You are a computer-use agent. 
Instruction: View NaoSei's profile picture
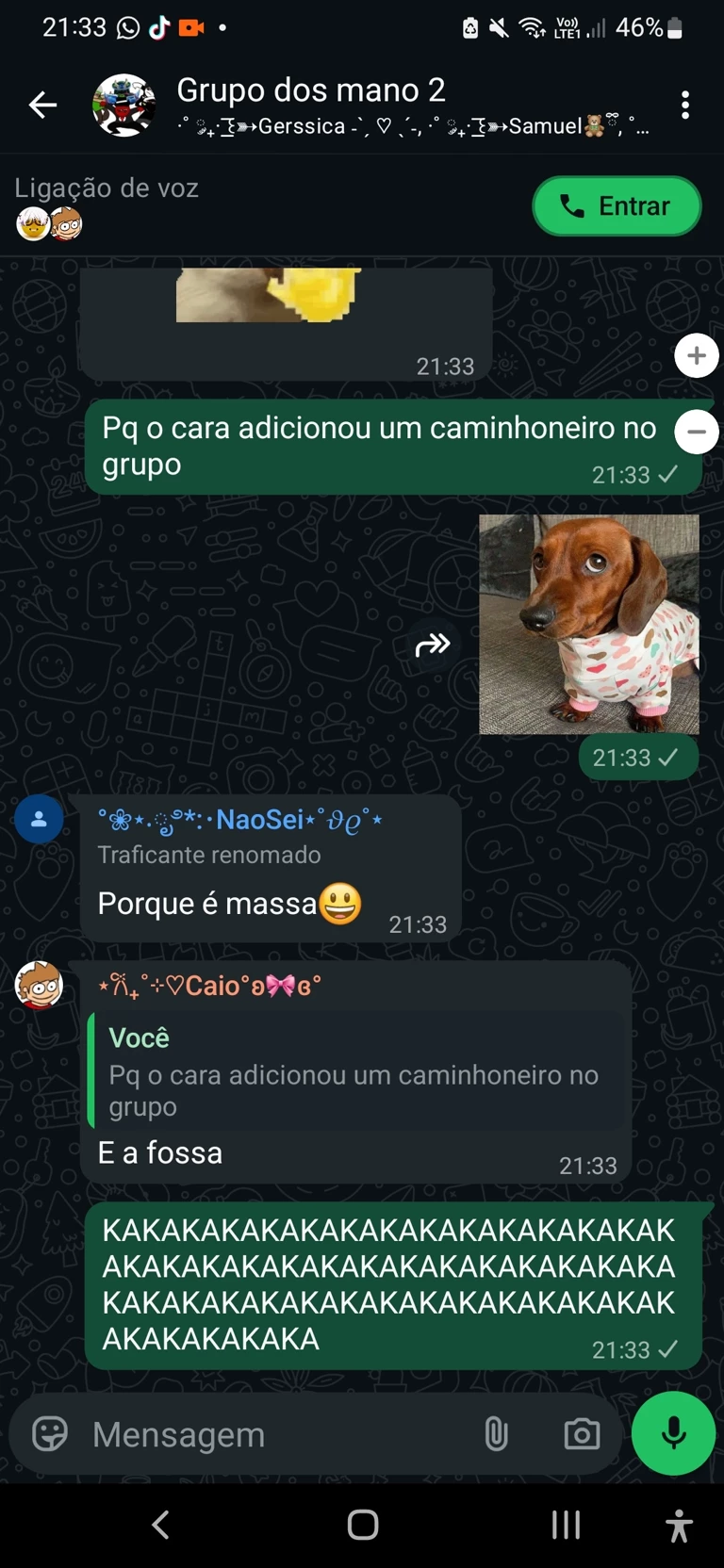tap(39, 820)
